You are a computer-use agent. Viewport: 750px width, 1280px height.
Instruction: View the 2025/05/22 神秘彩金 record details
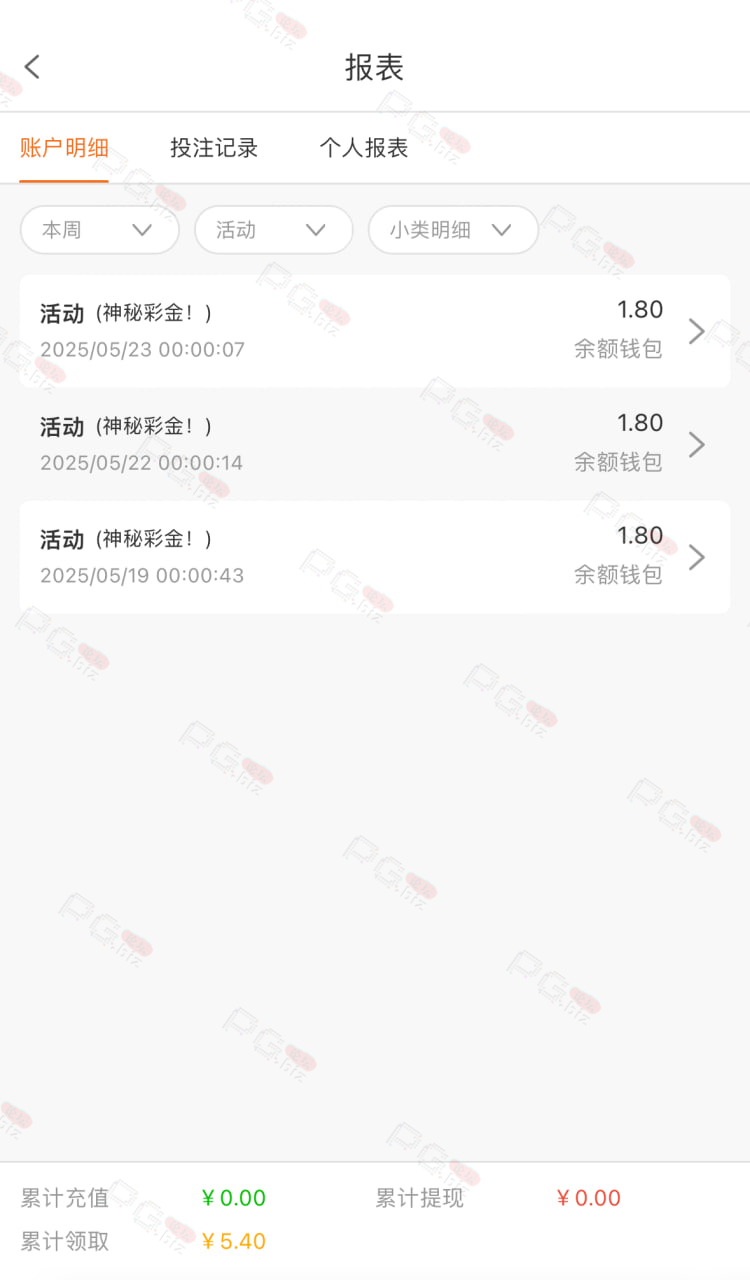375,444
